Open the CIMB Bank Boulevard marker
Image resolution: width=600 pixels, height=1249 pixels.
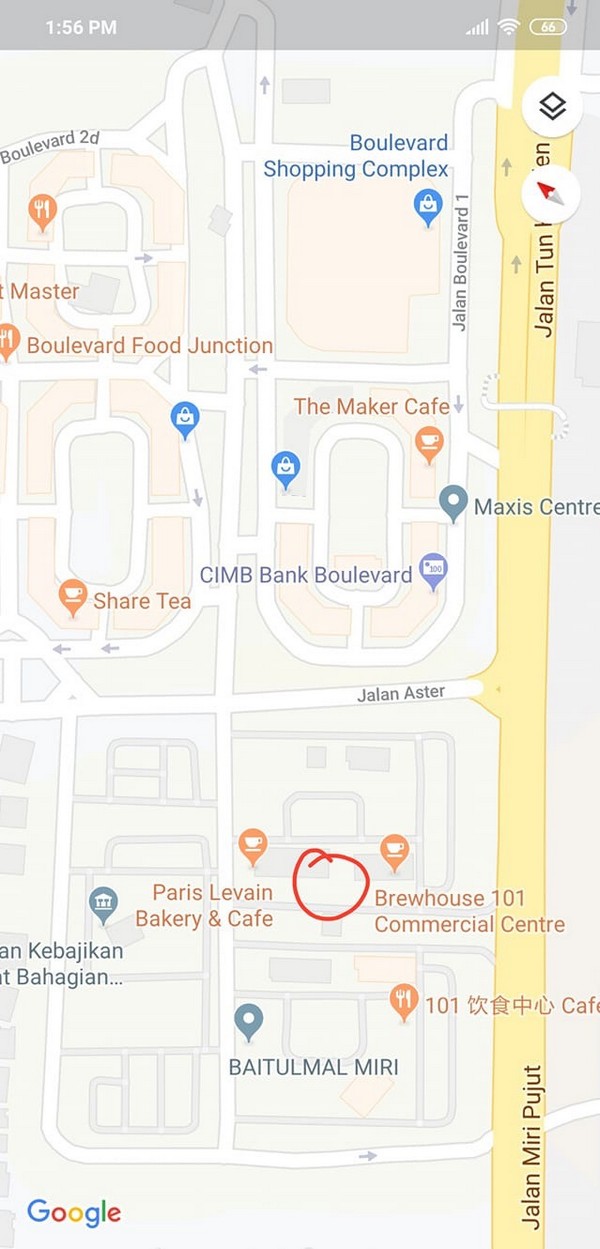tap(433, 571)
